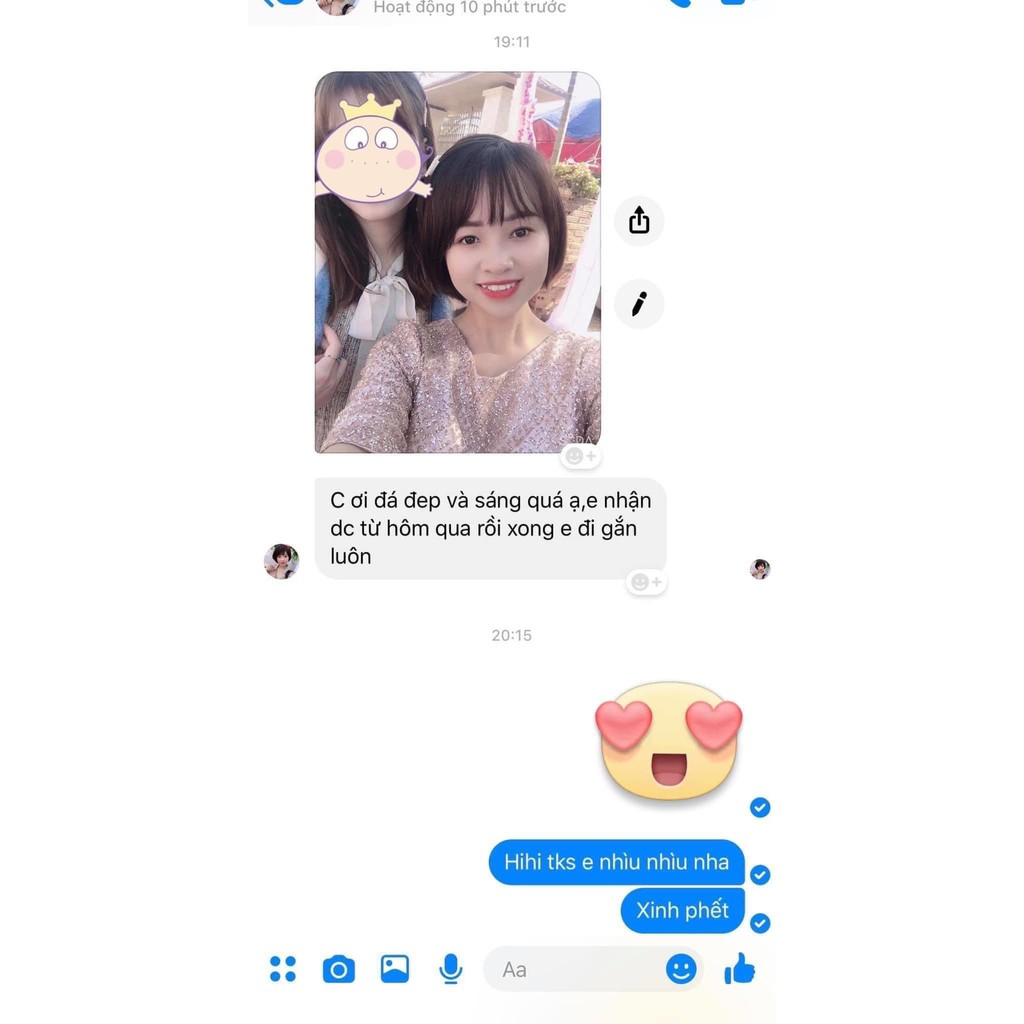This screenshot has width=1024, height=1024.
Task: Open the emoji picker in message box
Action: tap(681, 968)
